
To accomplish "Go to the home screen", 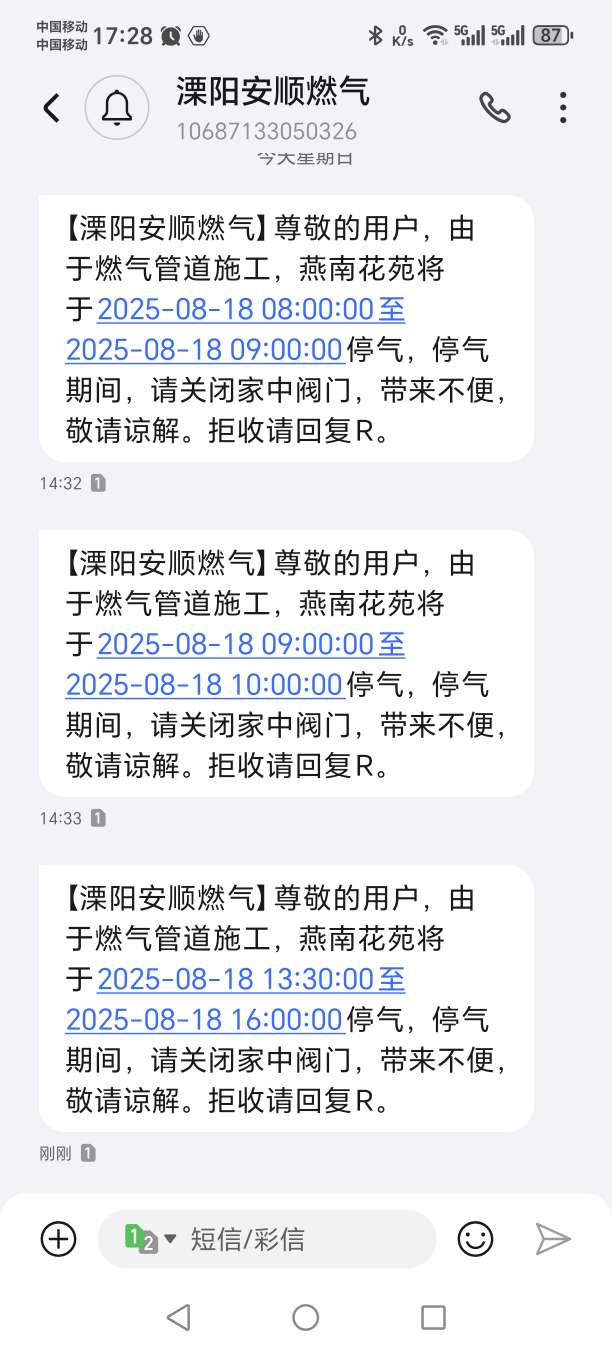I will tap(306, 1317).
